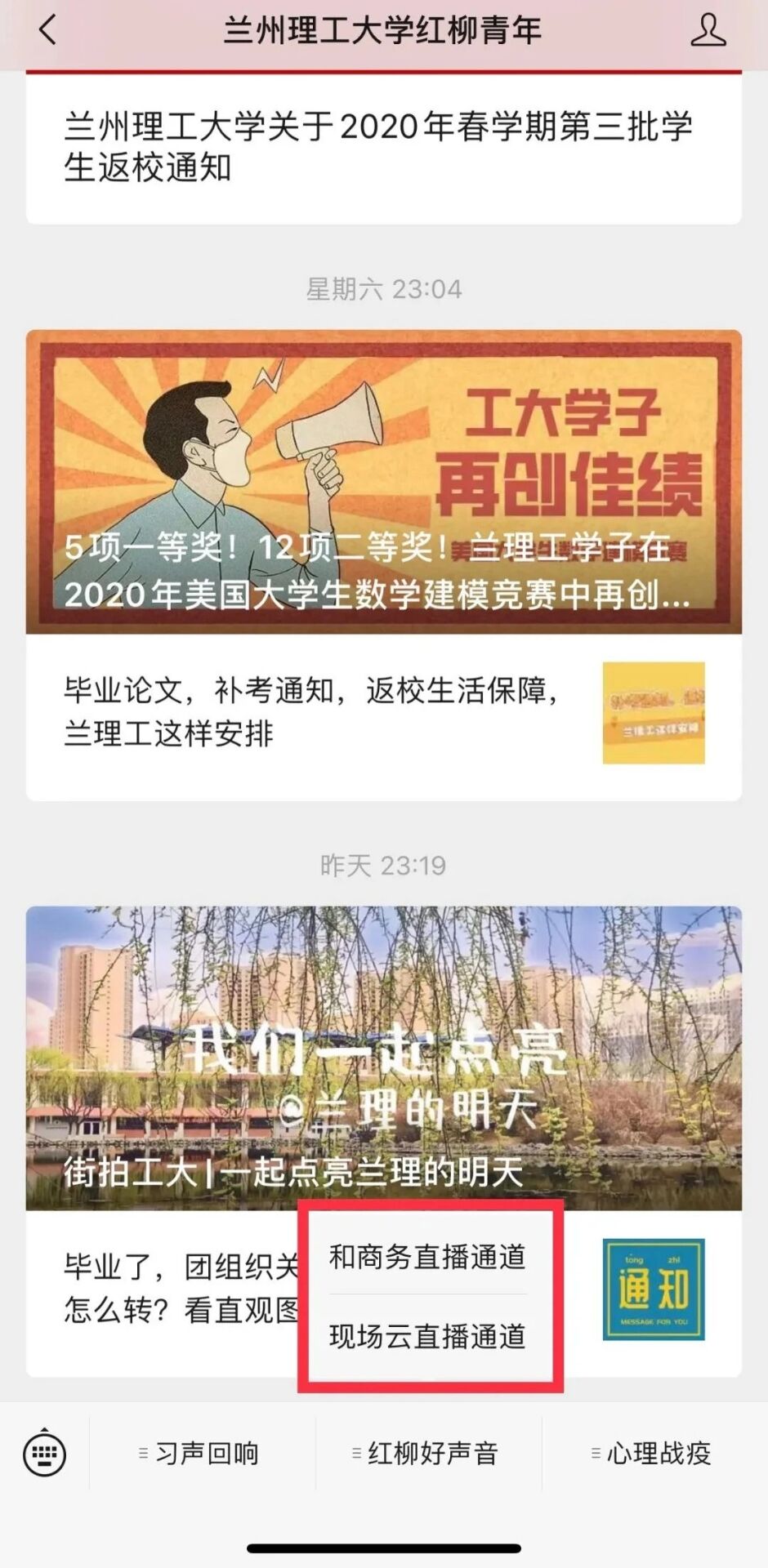
Task: Go back from 兰州理工大学红柳青年
Action: coord(47,31)
